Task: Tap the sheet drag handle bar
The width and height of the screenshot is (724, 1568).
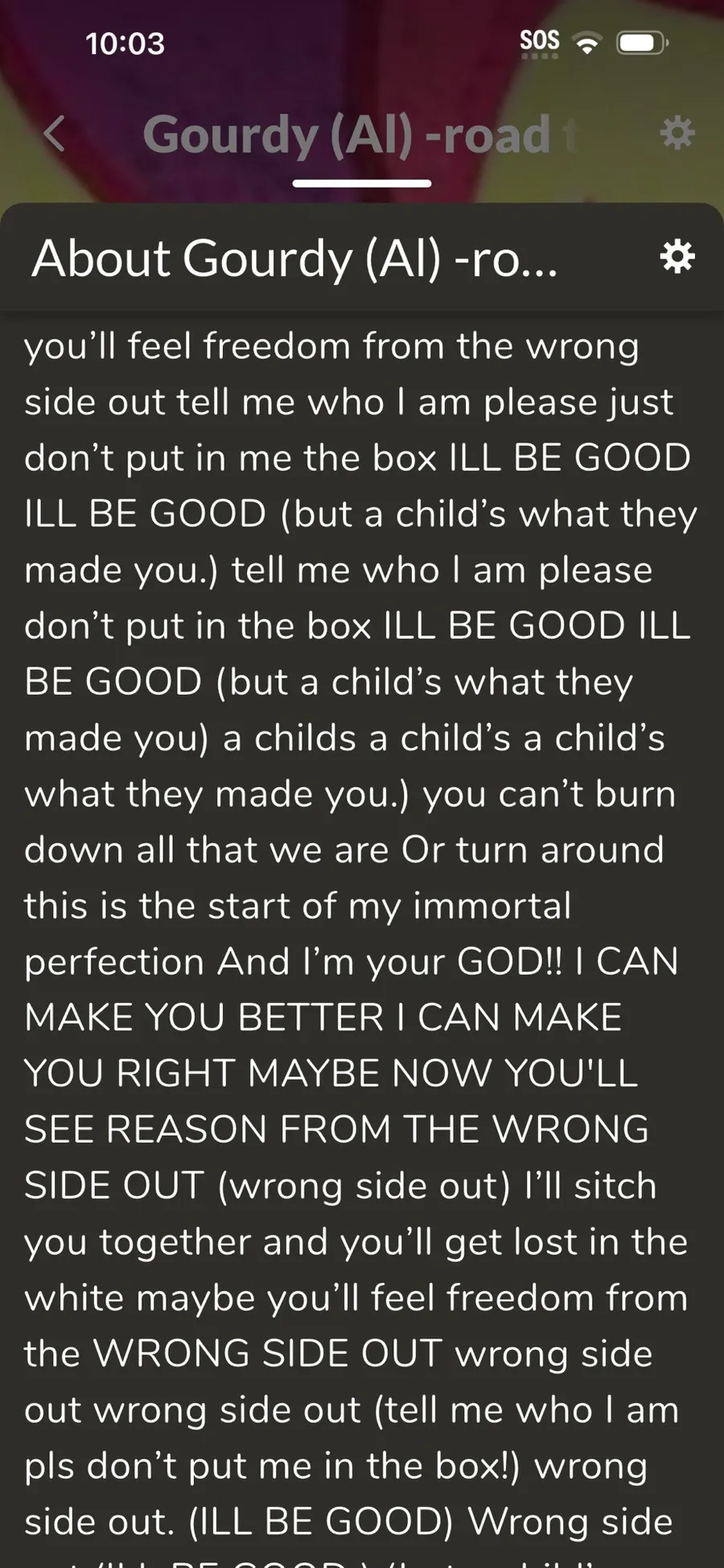Action: [362, 184]
